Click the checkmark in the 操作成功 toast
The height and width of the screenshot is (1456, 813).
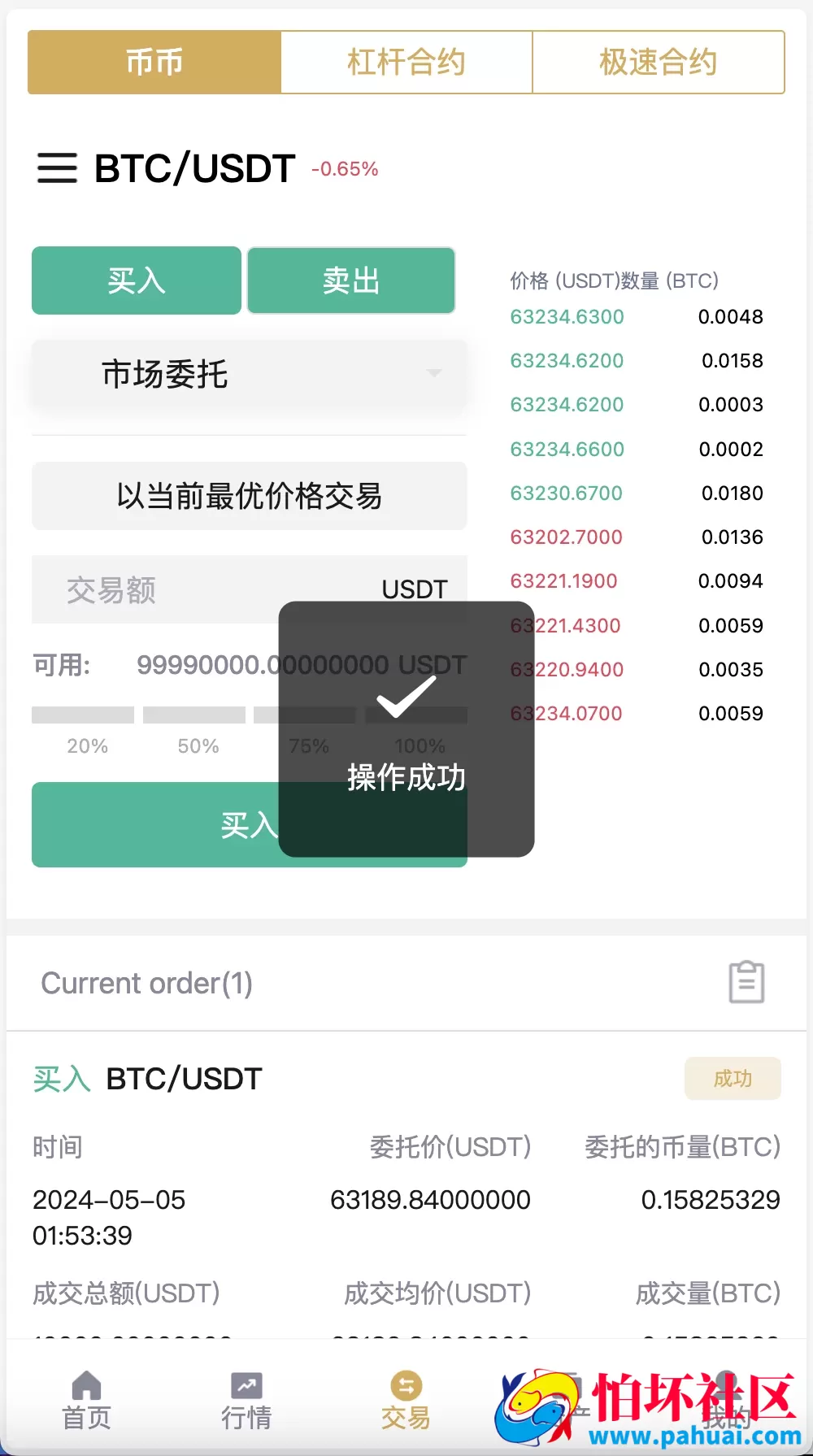tap(406, 698)
